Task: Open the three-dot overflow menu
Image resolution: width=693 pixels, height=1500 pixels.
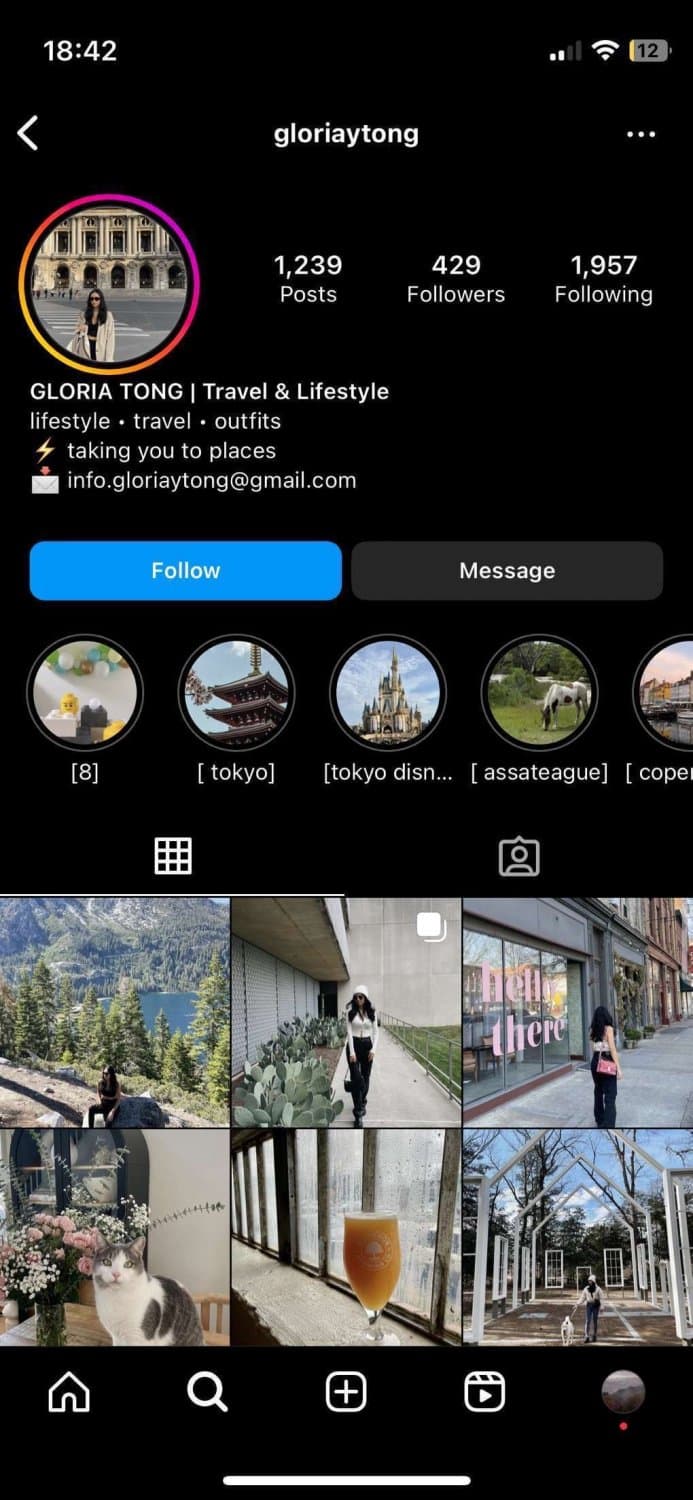Action: (x=640, y=134)
